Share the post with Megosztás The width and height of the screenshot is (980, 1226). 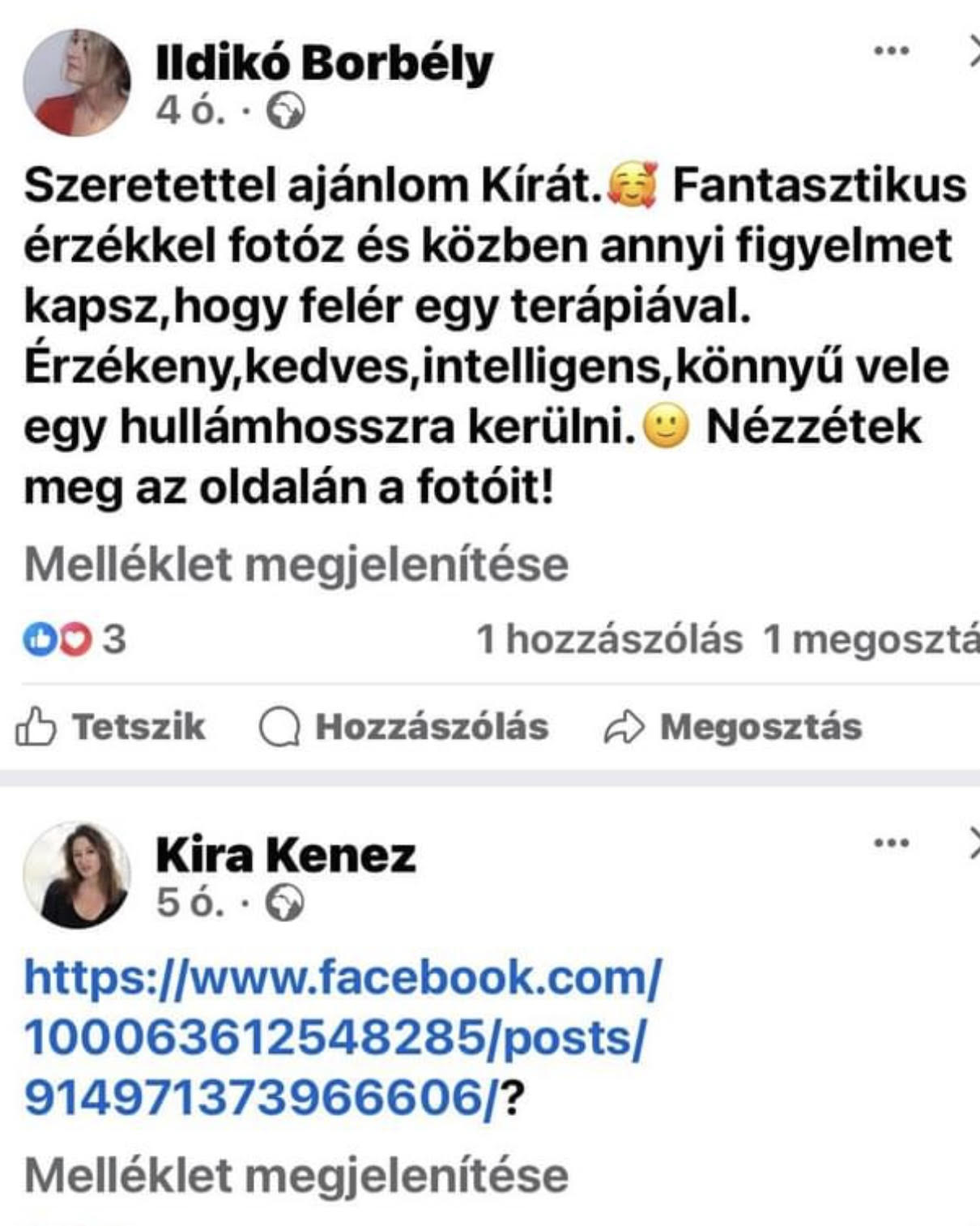(x=733, y=727)
